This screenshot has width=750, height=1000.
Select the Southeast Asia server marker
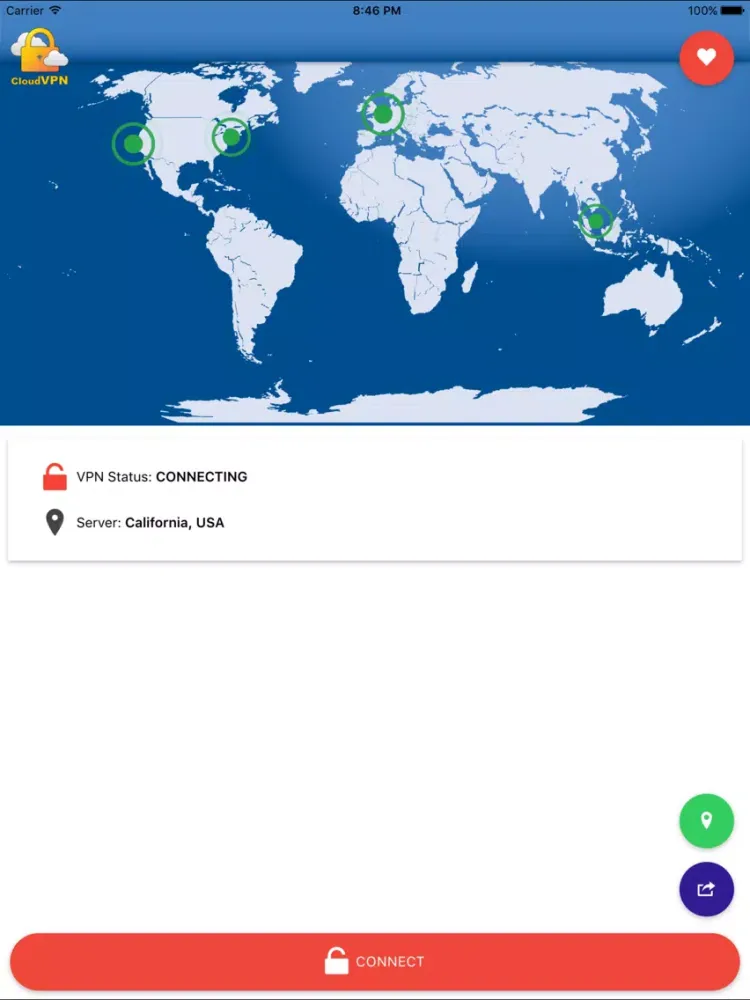596,220
